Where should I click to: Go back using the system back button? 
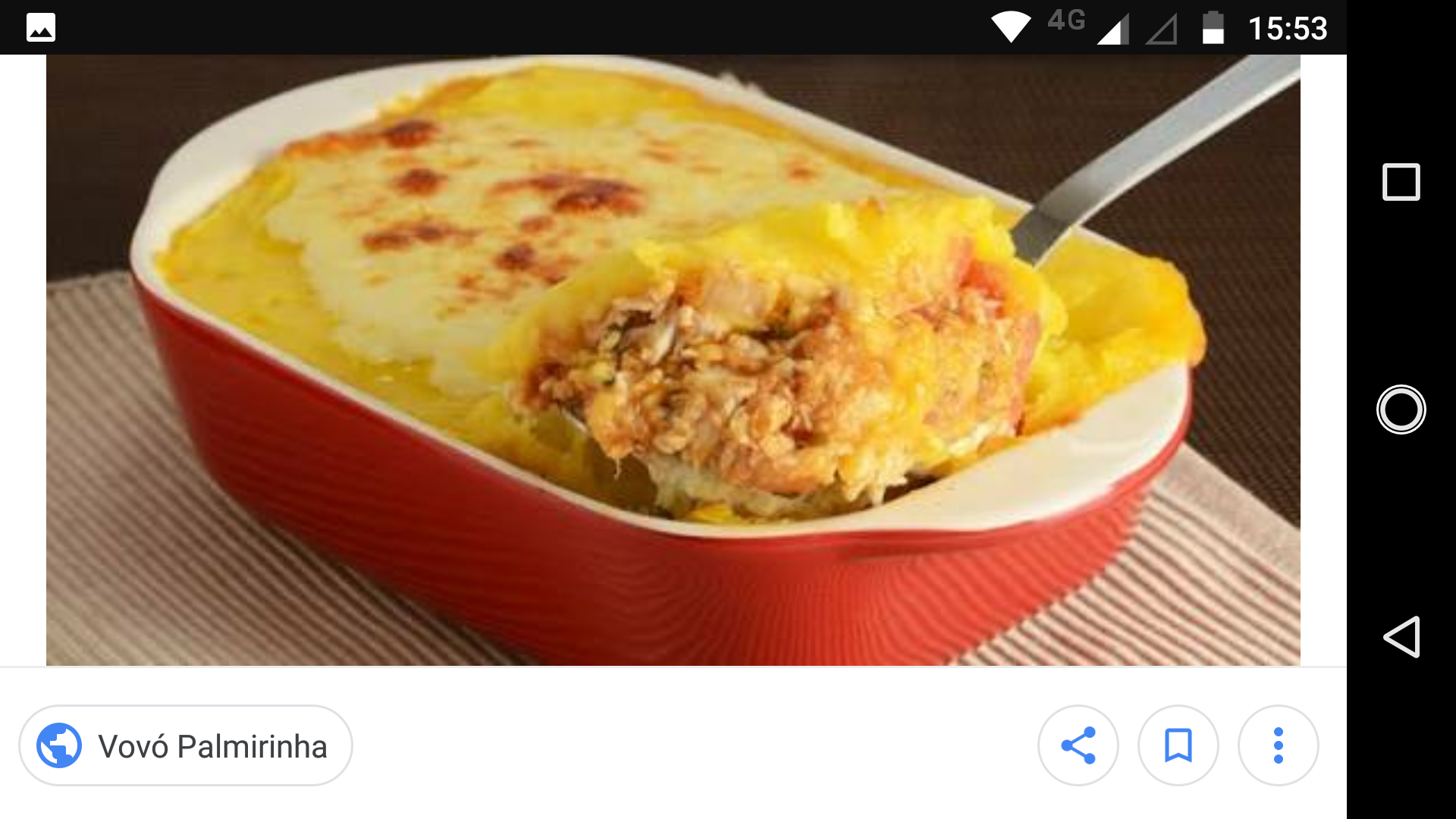click(1401, 637)
